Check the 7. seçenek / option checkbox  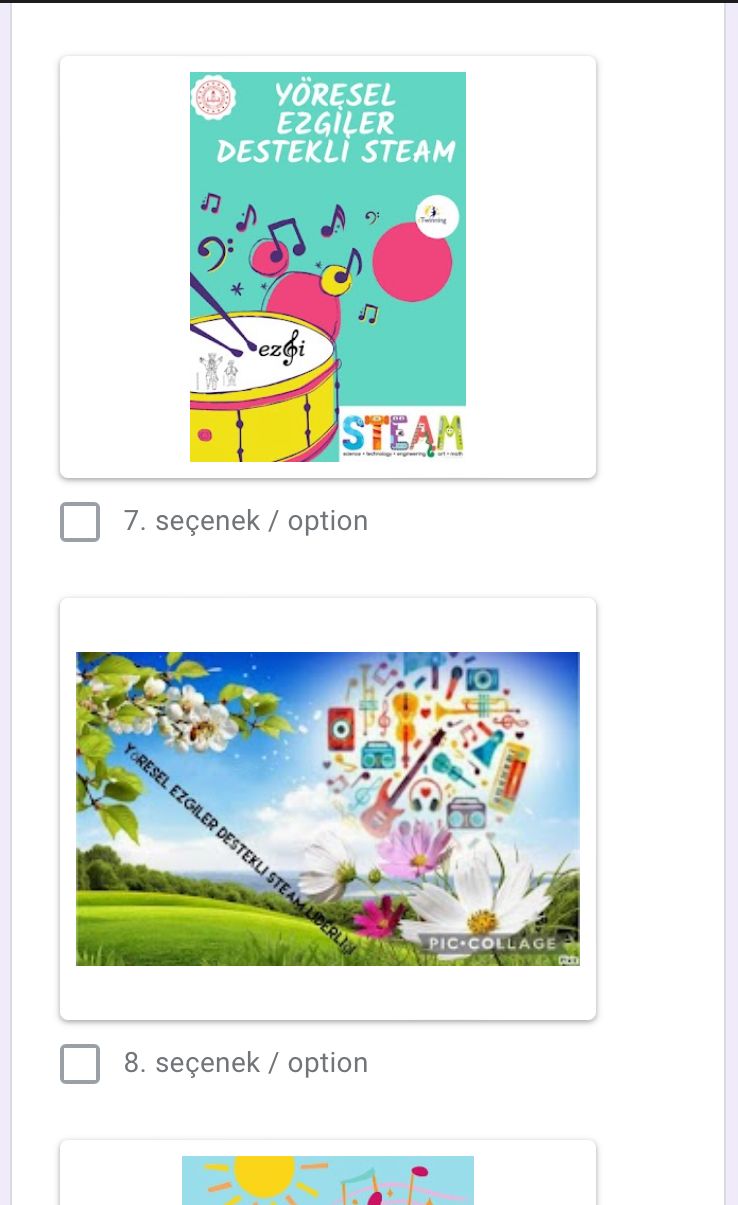click(80, 522)
